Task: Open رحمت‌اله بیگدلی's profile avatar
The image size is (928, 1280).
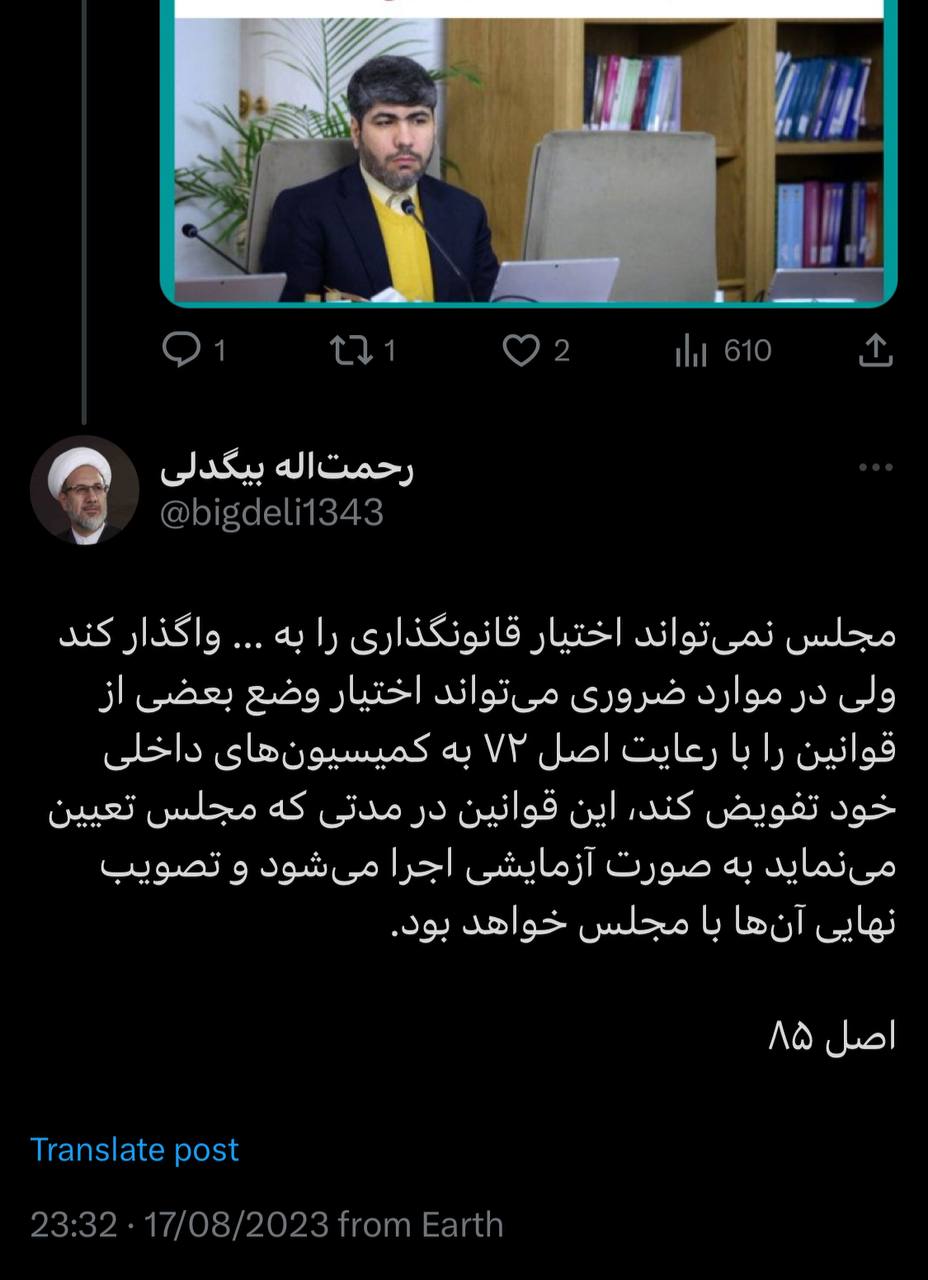Action: click(x=84, y=490)
